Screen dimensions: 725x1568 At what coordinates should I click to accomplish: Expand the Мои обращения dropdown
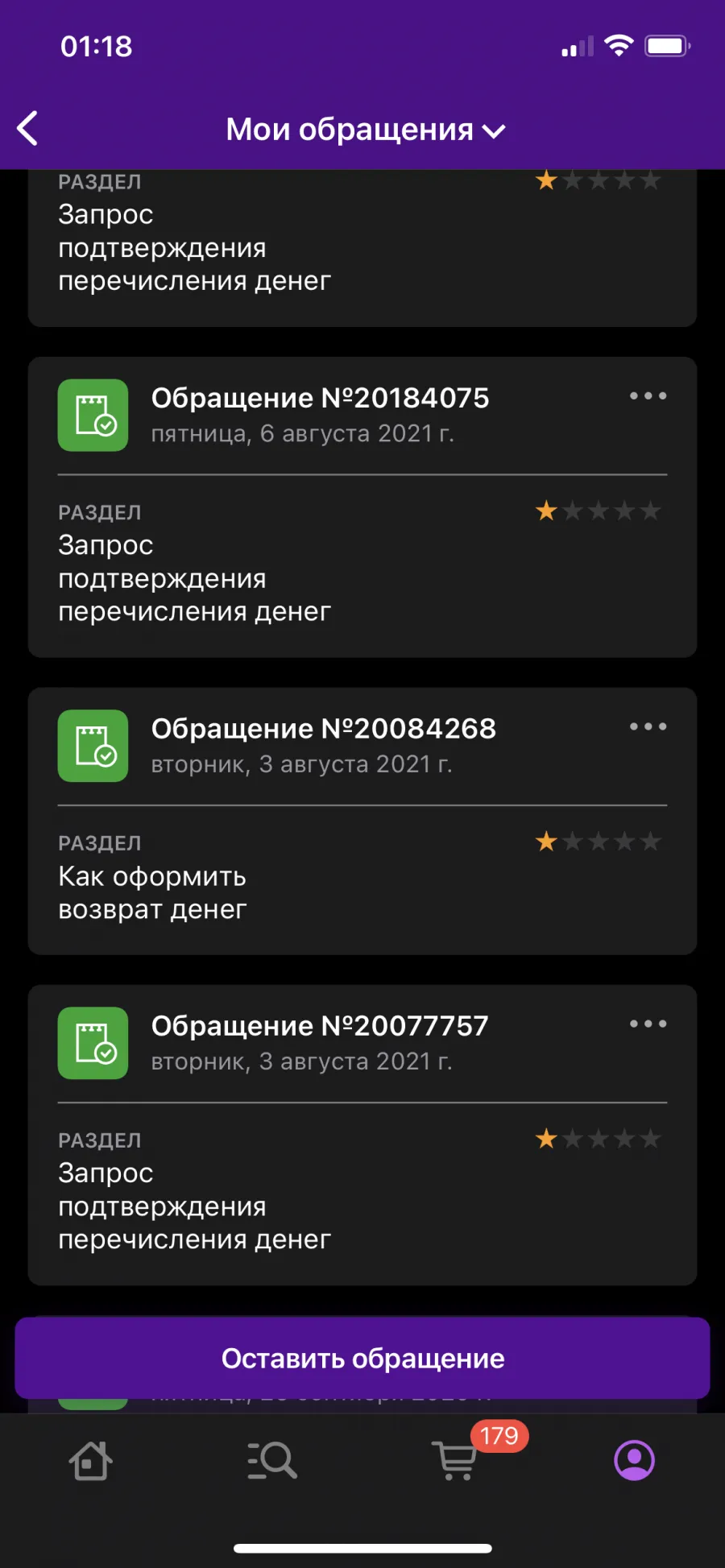pyautogui.click(x=365, y=130)
